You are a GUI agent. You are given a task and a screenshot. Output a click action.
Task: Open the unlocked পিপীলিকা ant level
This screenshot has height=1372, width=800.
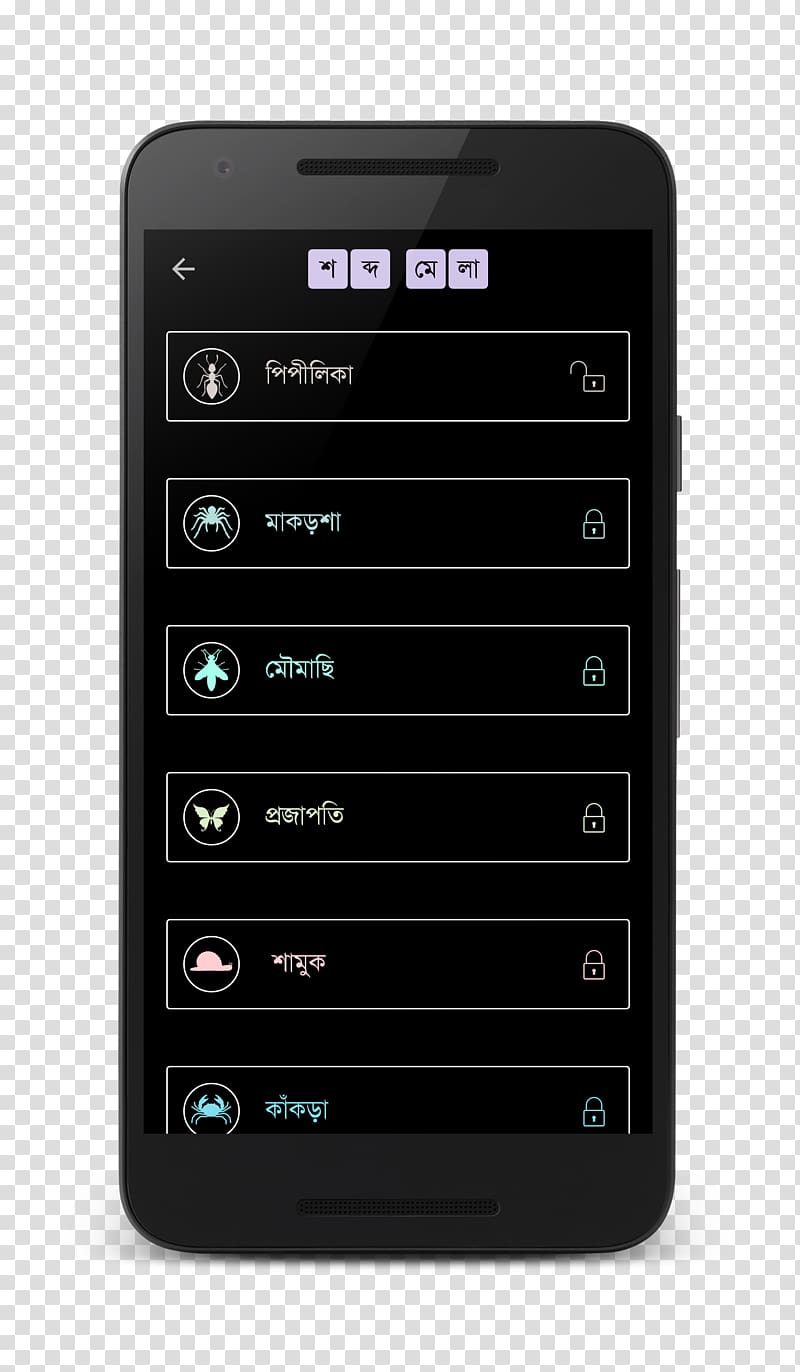[398, 376]
